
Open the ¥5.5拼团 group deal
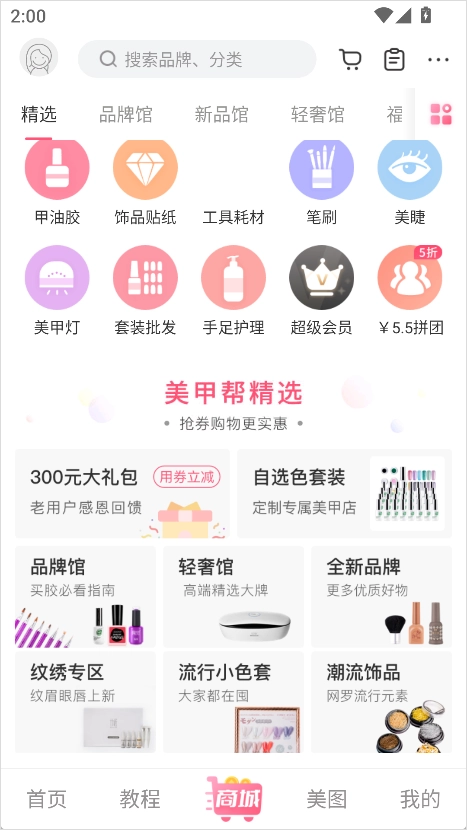click(411, 291)
